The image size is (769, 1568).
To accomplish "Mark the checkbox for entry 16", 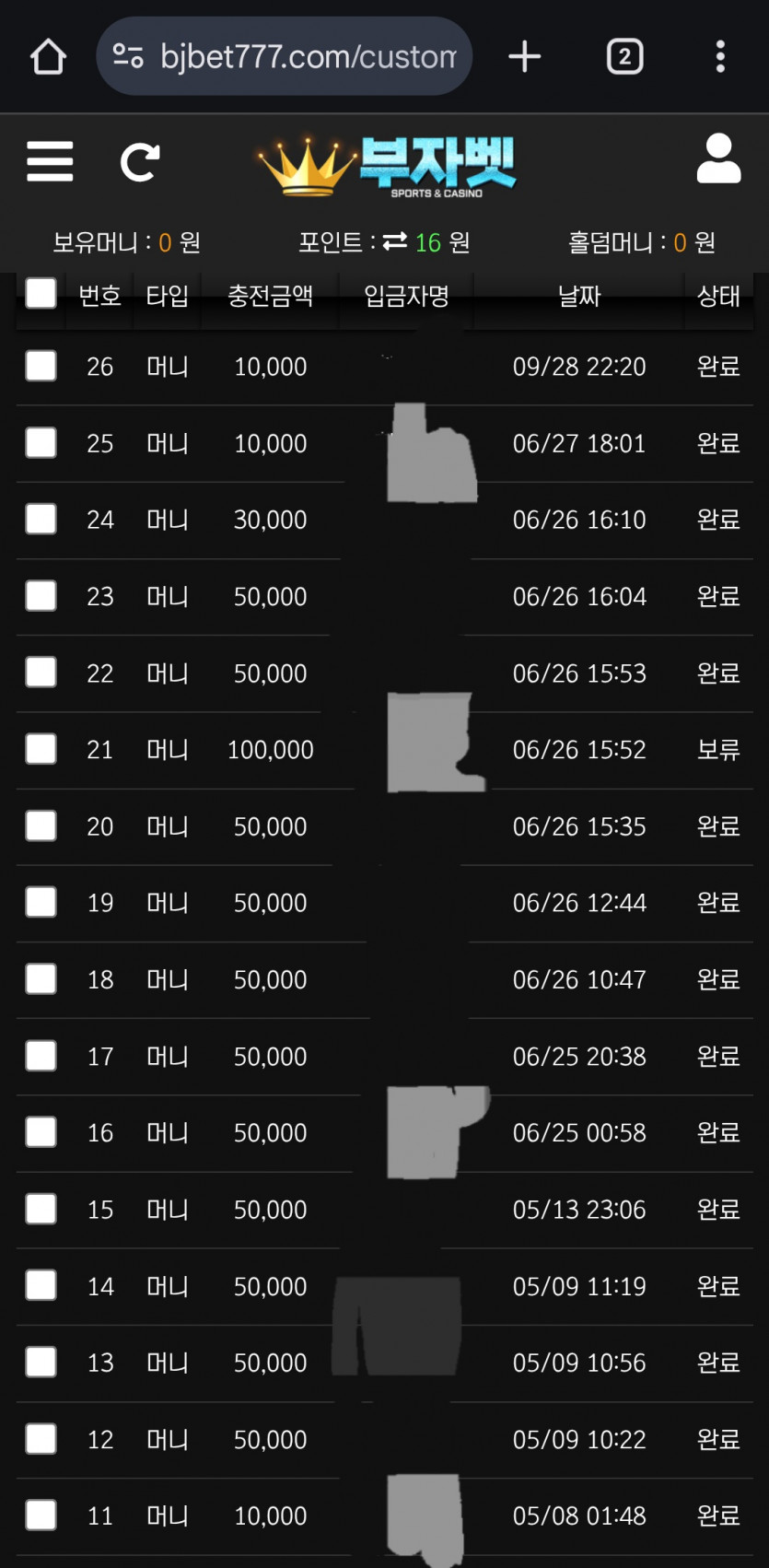I will 41,1132.
